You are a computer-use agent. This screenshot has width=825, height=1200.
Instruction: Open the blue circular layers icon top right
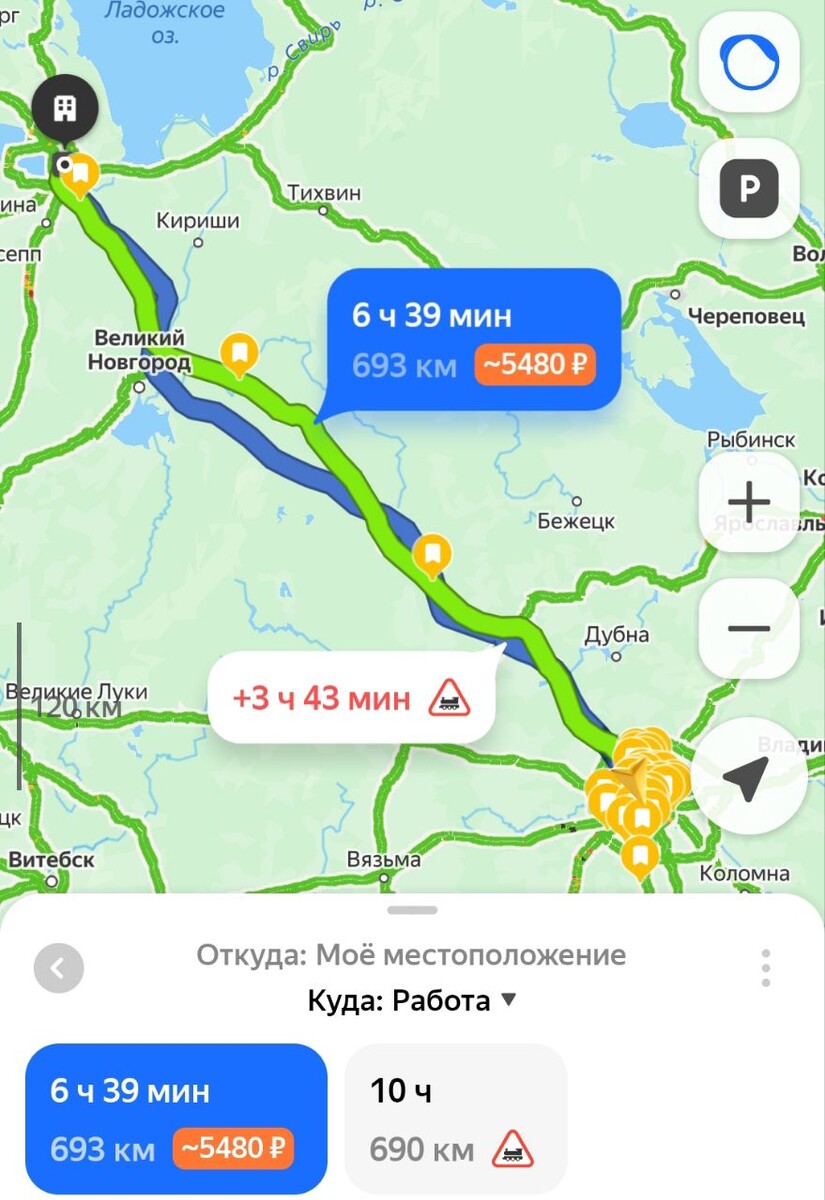(749, 63)
